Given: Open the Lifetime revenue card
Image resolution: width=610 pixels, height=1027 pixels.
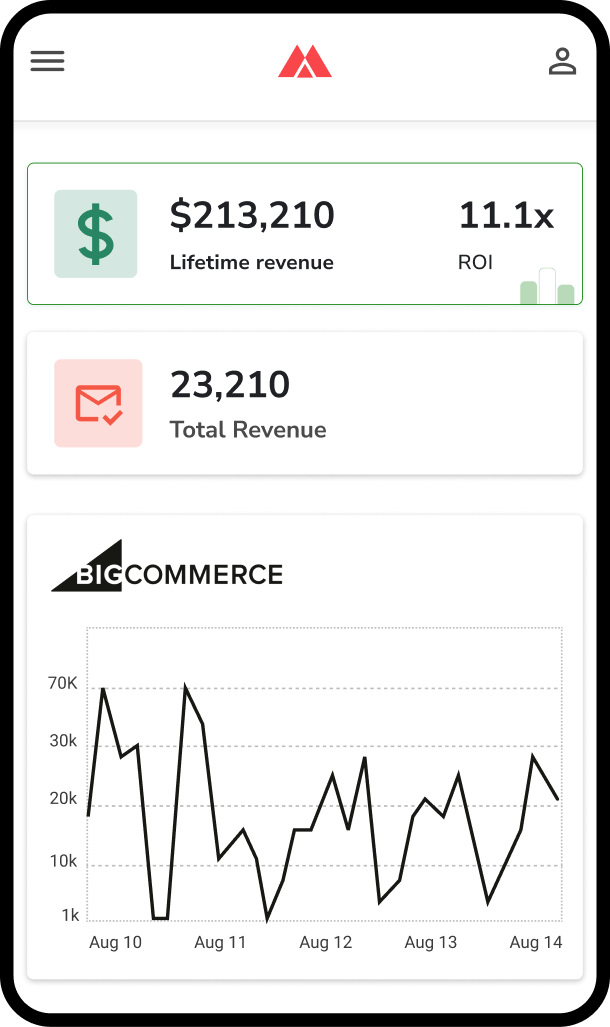Looking at the screenshot, I should pyautogui.click(x=304, y=234).
